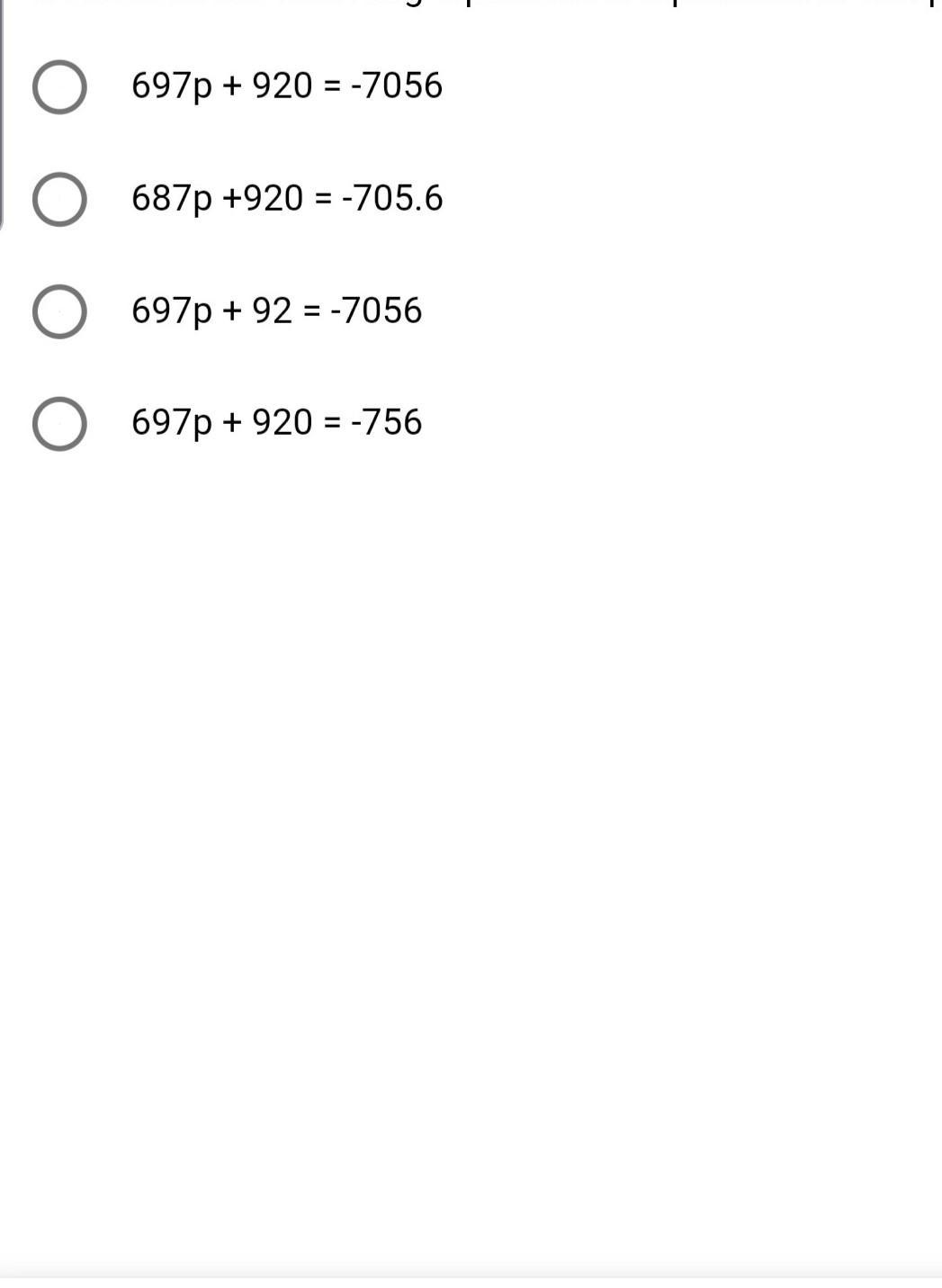Select the answer 697p + 920 = -7056
The image size is (942, 1288).
click(59, 87)
